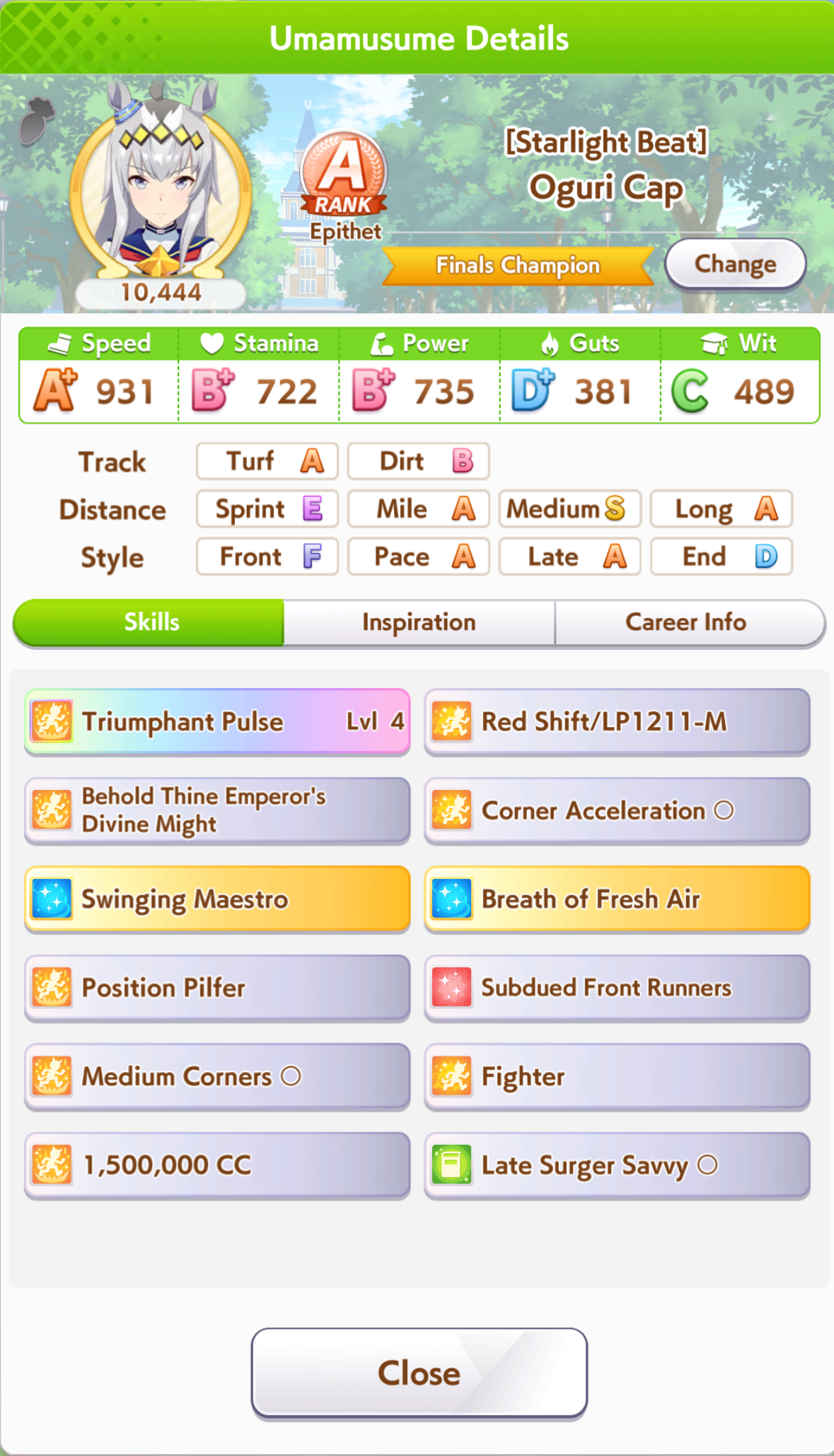
Task: Select the Skills tab
Action: coord(150,622)
